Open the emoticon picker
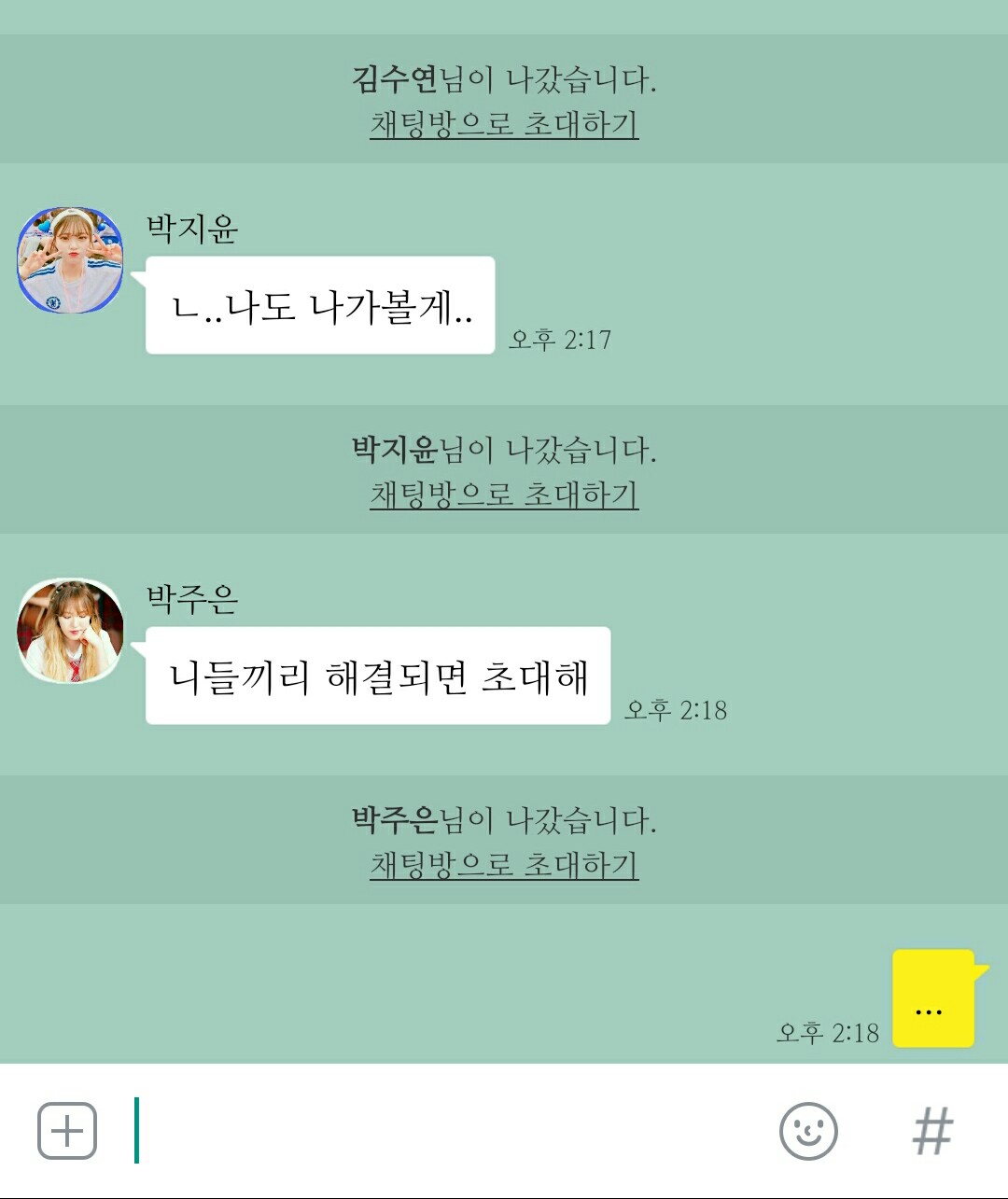 point(808,1131)
